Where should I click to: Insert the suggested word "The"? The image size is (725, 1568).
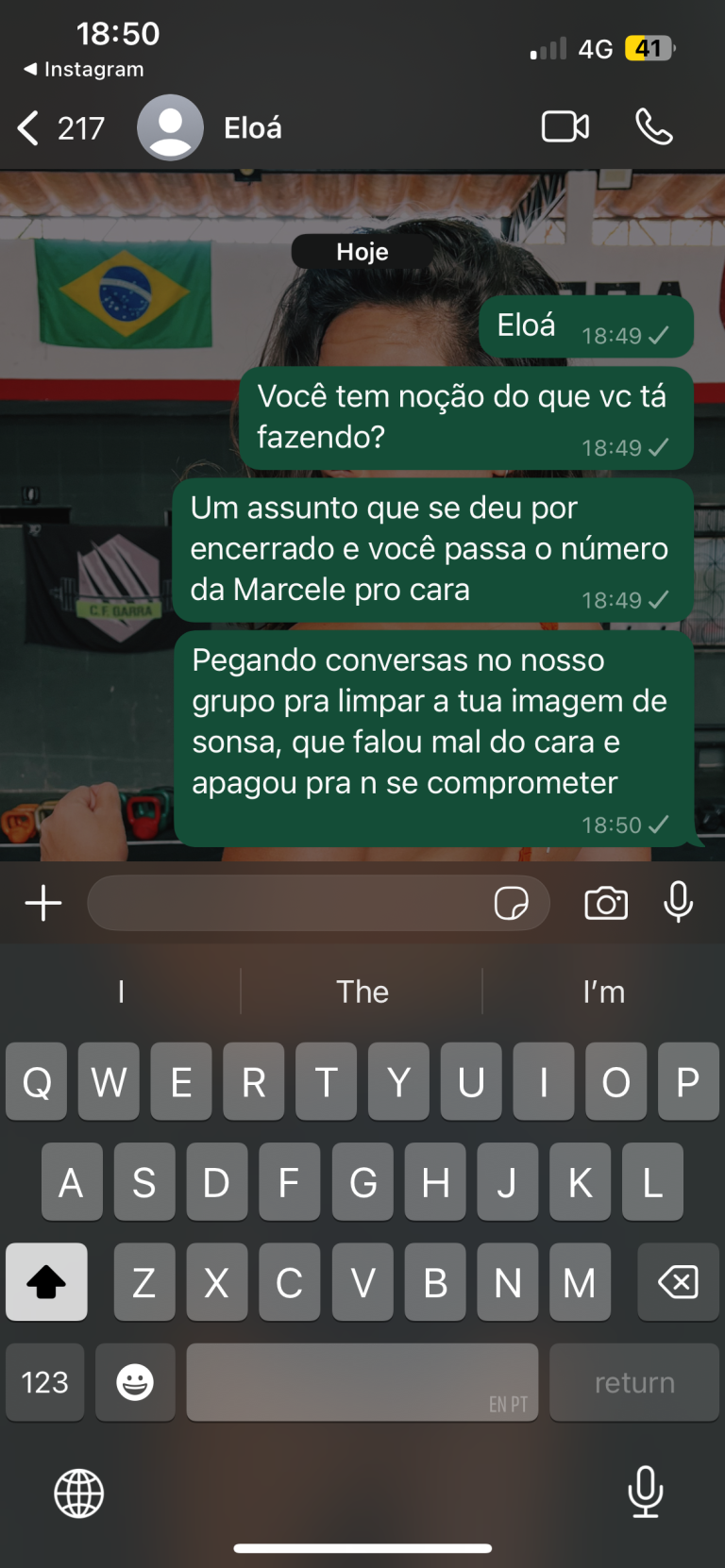click(362, 992)
